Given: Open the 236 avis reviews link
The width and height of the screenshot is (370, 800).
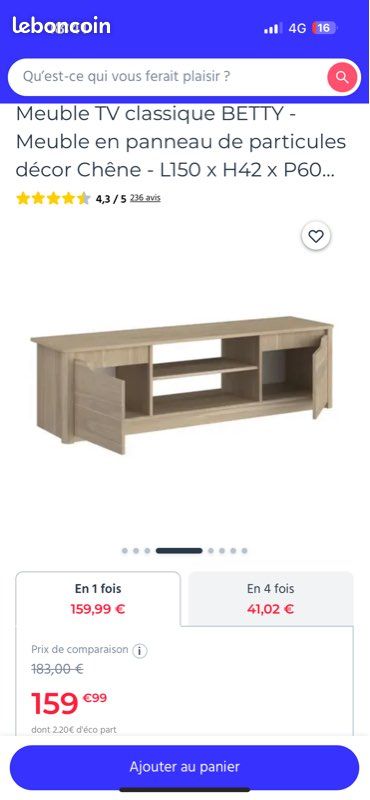Looking at the screenshot, I should pyautogui.click(x=145, y=198).
